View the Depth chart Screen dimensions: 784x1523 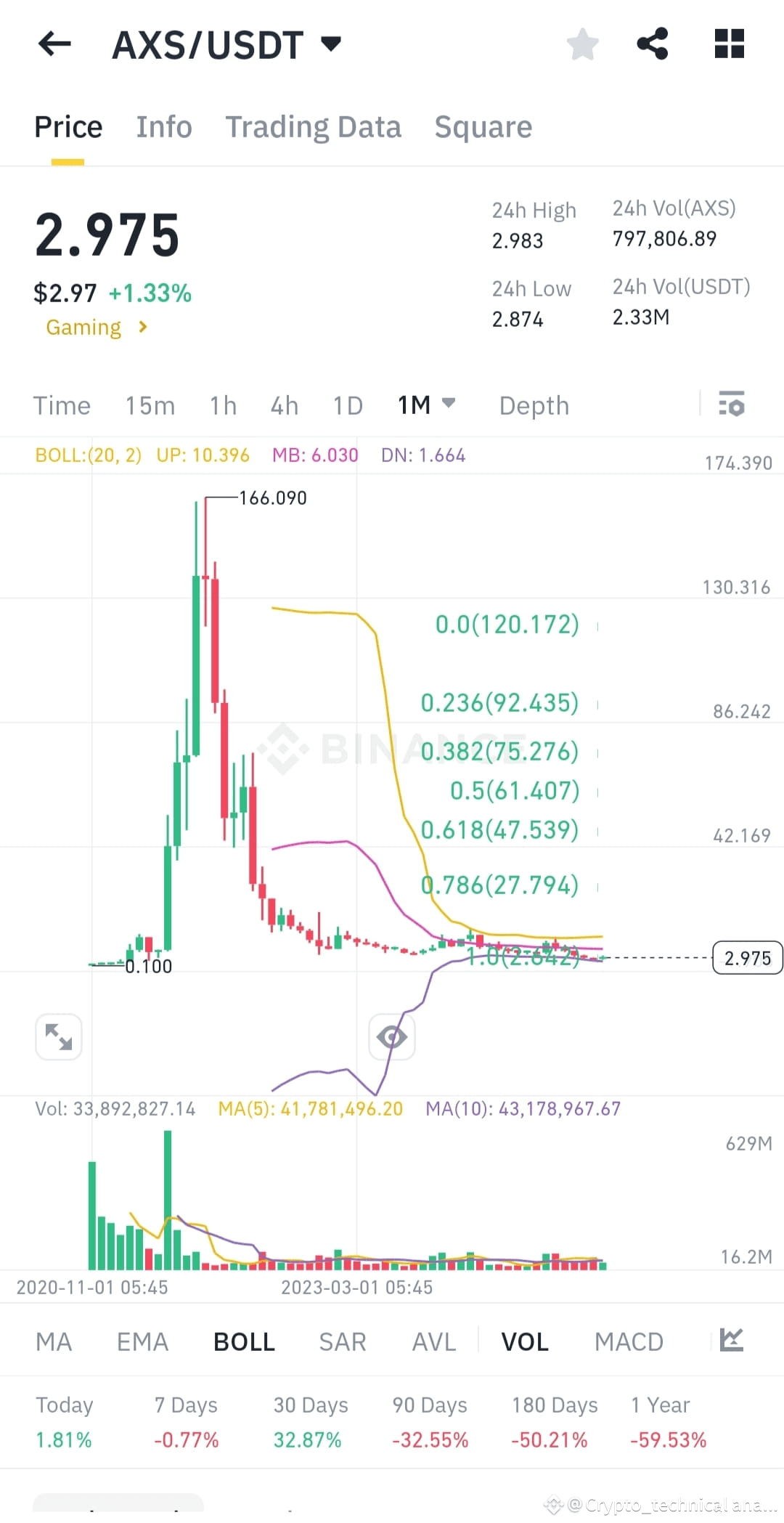(x=534, y=405)
